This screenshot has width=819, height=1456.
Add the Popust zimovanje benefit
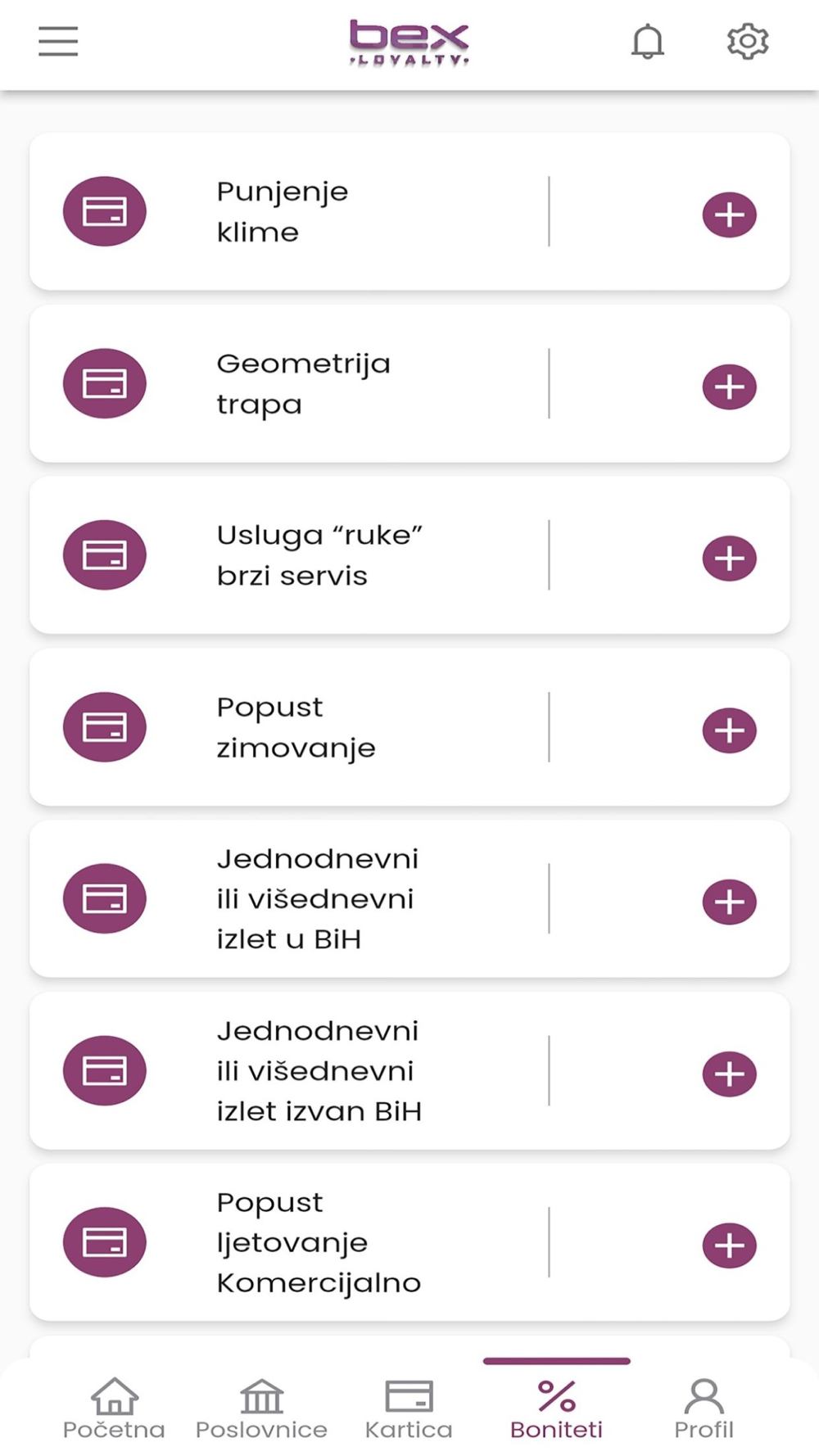pos(729,730)
